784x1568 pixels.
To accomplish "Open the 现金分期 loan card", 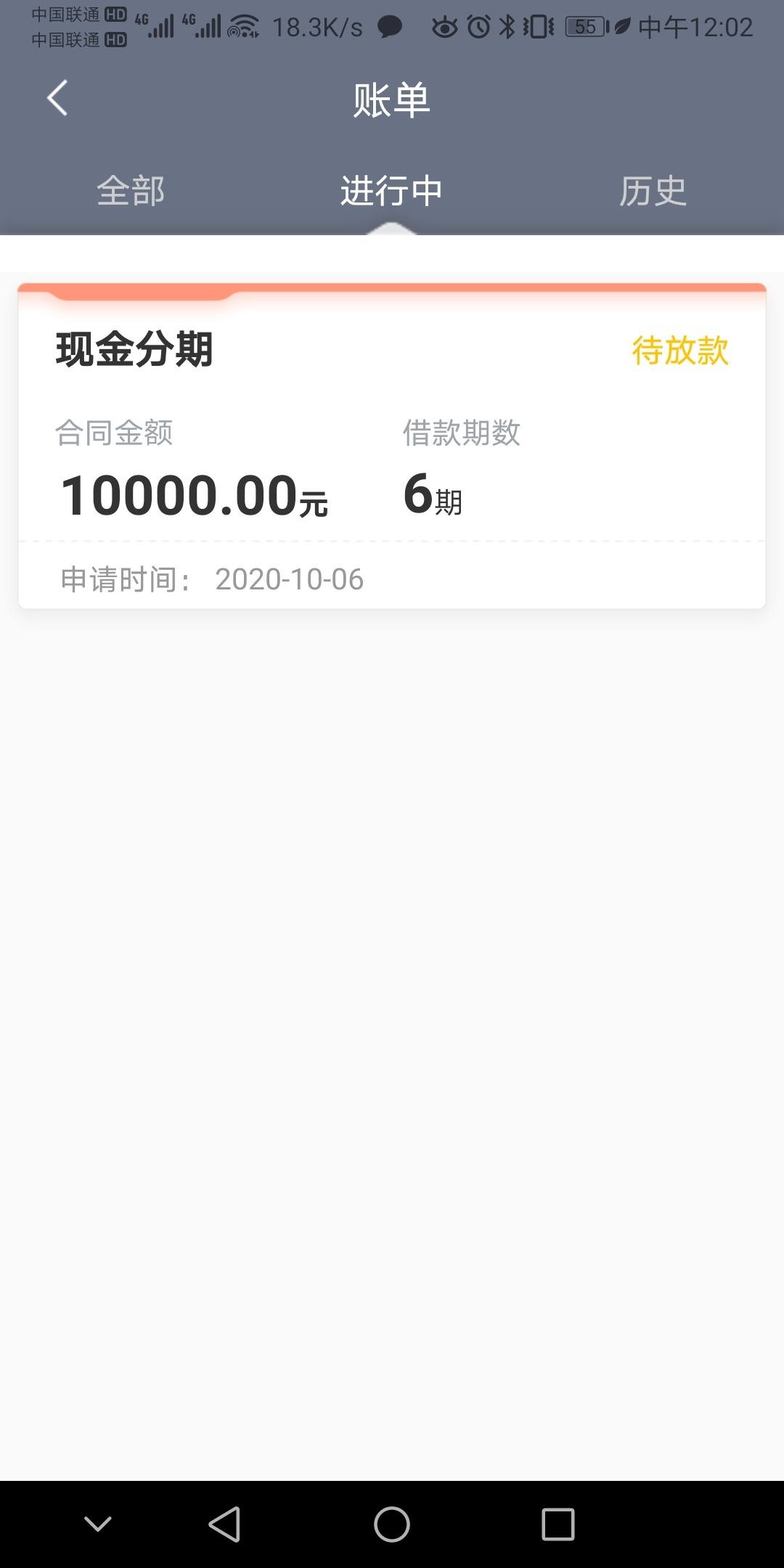I will pos(392,446).
